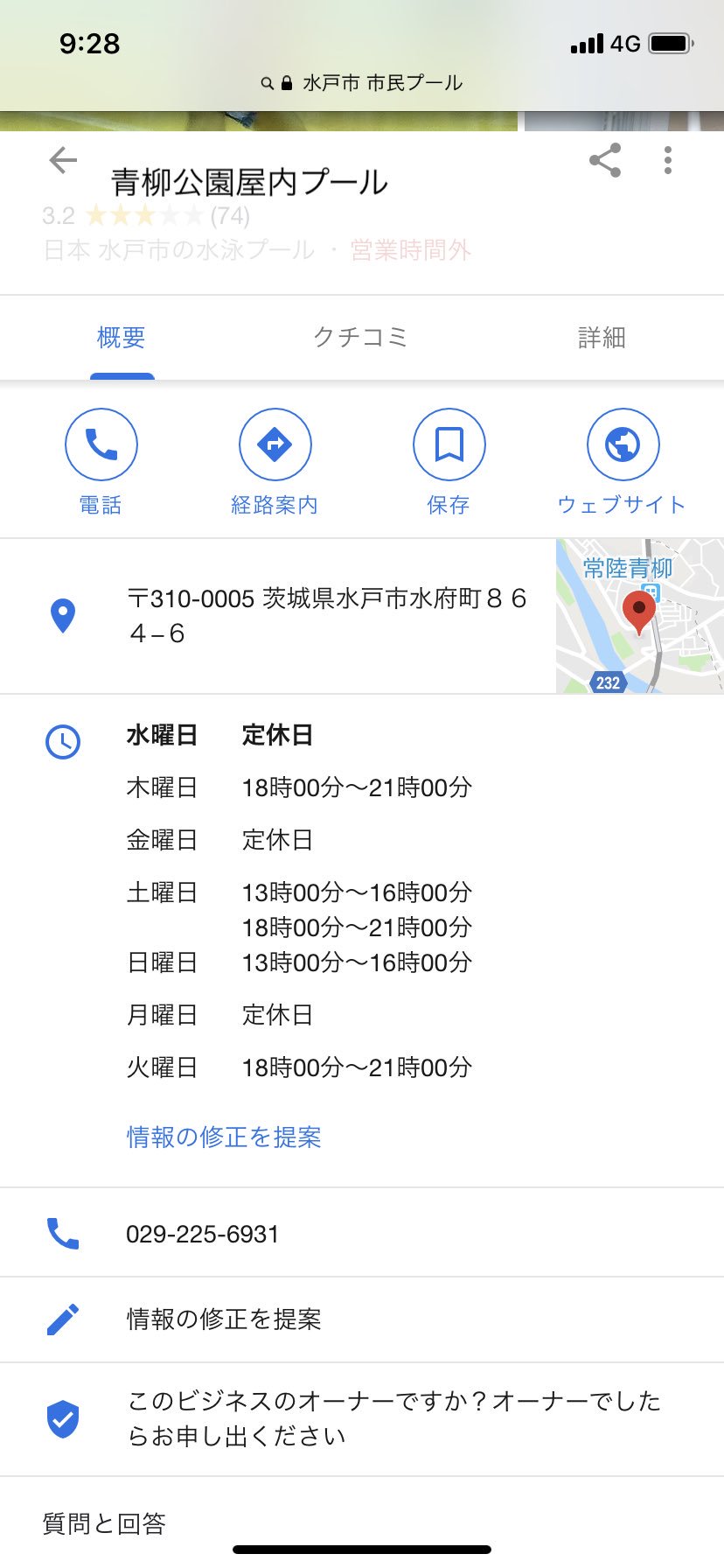This screenshot has width=724, height=1568.
Task: Tap the blue 情報の修正を提案 link under hours
Action: pyautogui.click(x=224, y=1137)
